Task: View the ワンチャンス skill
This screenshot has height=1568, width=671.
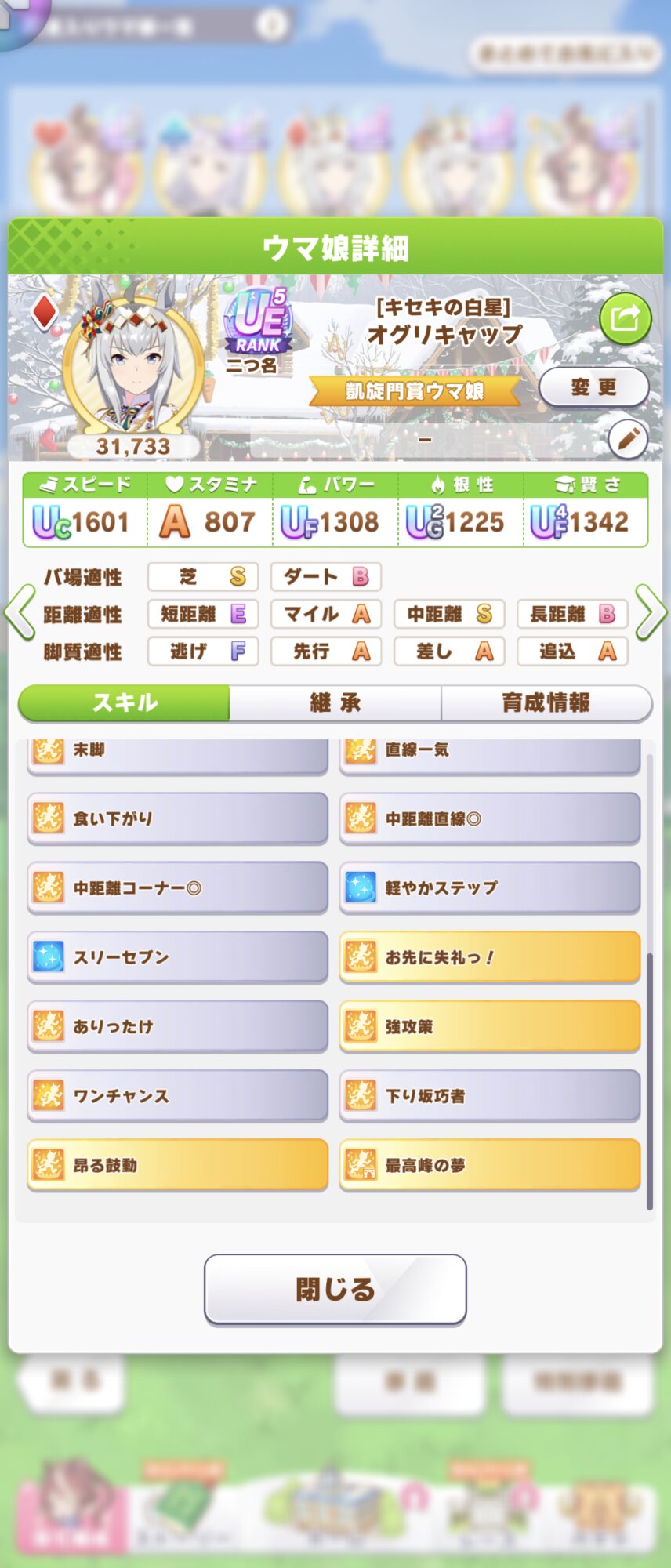Action: coord(177,1095)
